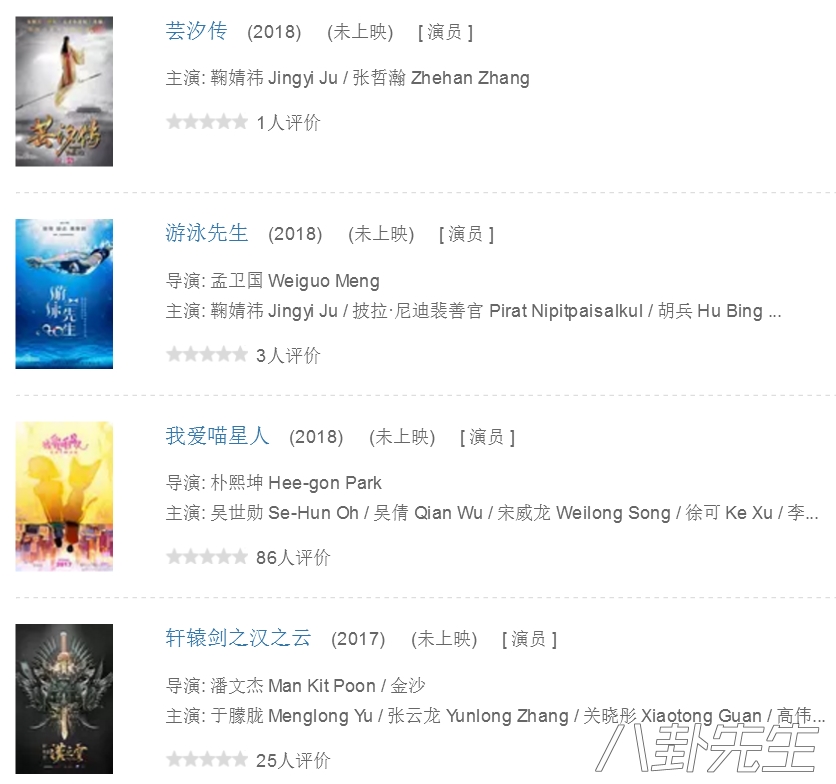Open the 游泳先生 movie title link
The image size is (836, 784).
(x=207, y=234)
